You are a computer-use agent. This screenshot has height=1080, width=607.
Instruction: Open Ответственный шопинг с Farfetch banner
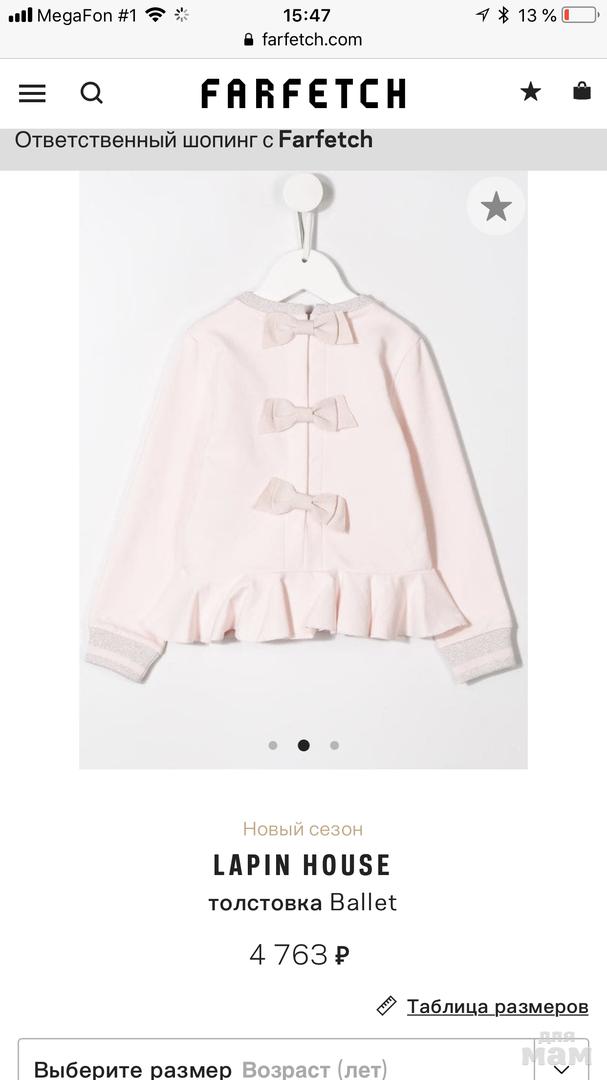(194, 140)
